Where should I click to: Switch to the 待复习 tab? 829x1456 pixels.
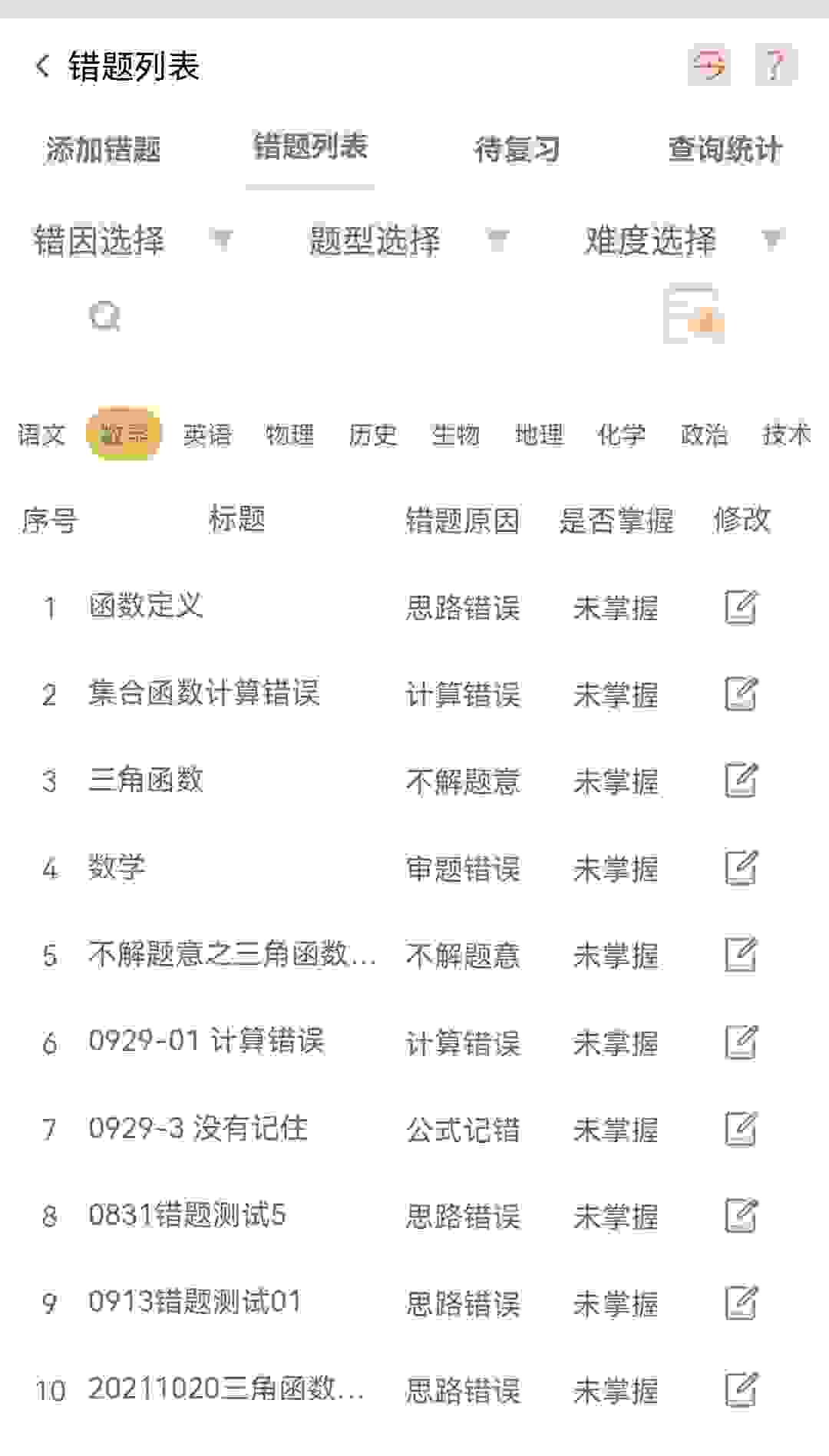click(x=517, y=149)
